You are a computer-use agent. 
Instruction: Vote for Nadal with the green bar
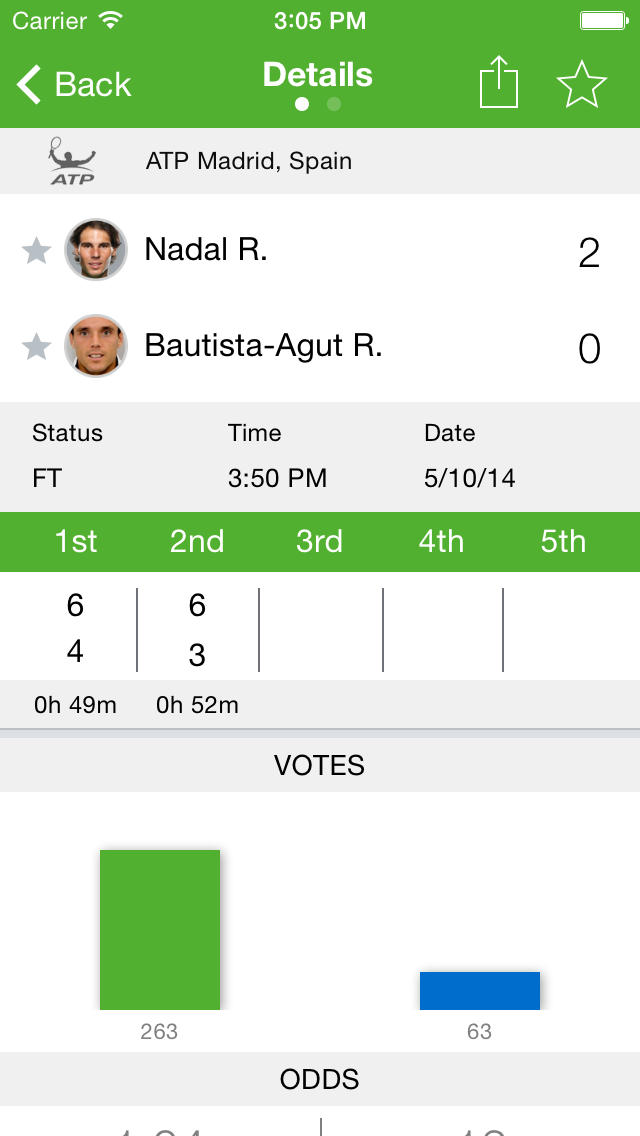click(x=159, y=929)
